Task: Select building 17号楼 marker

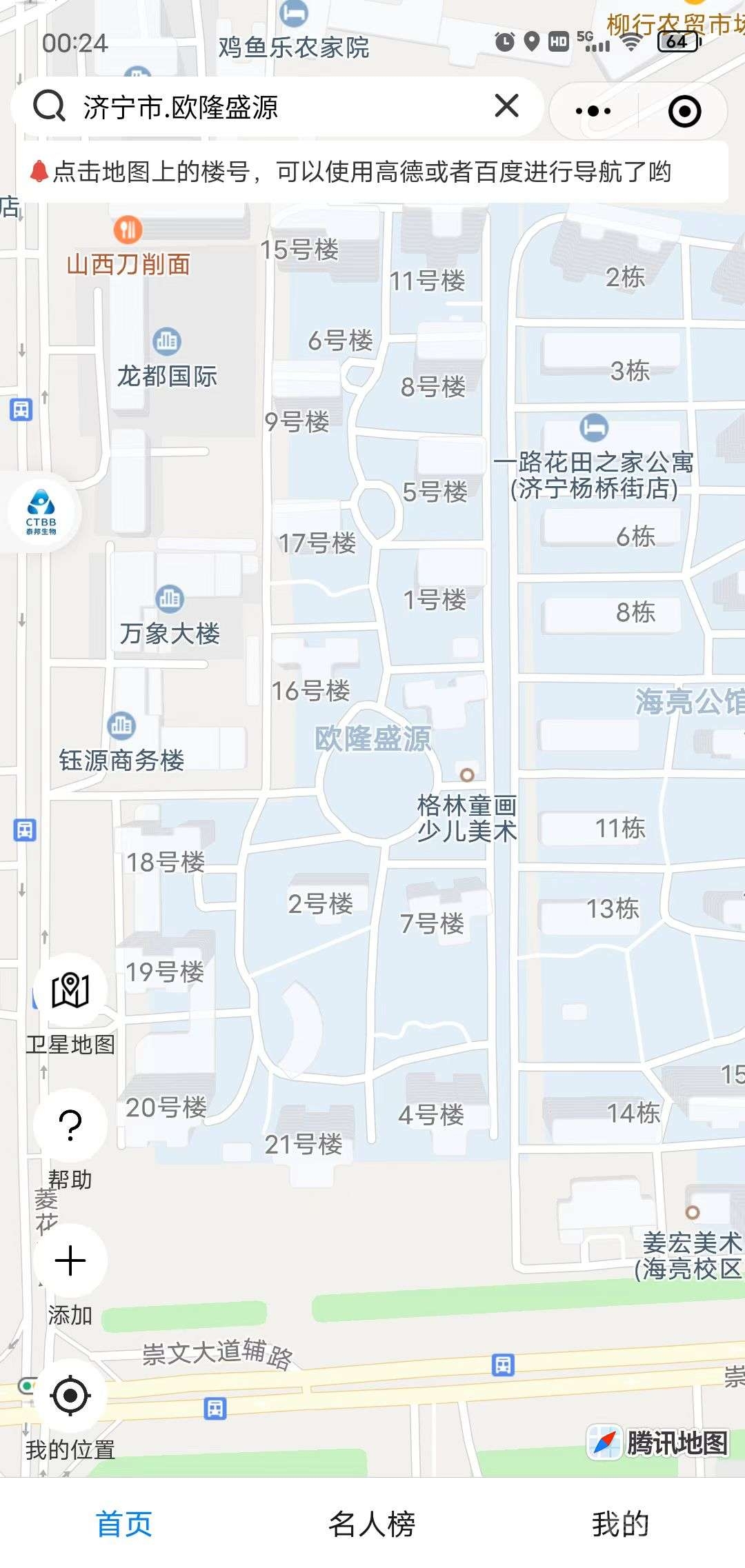Action: coord(317,543)
